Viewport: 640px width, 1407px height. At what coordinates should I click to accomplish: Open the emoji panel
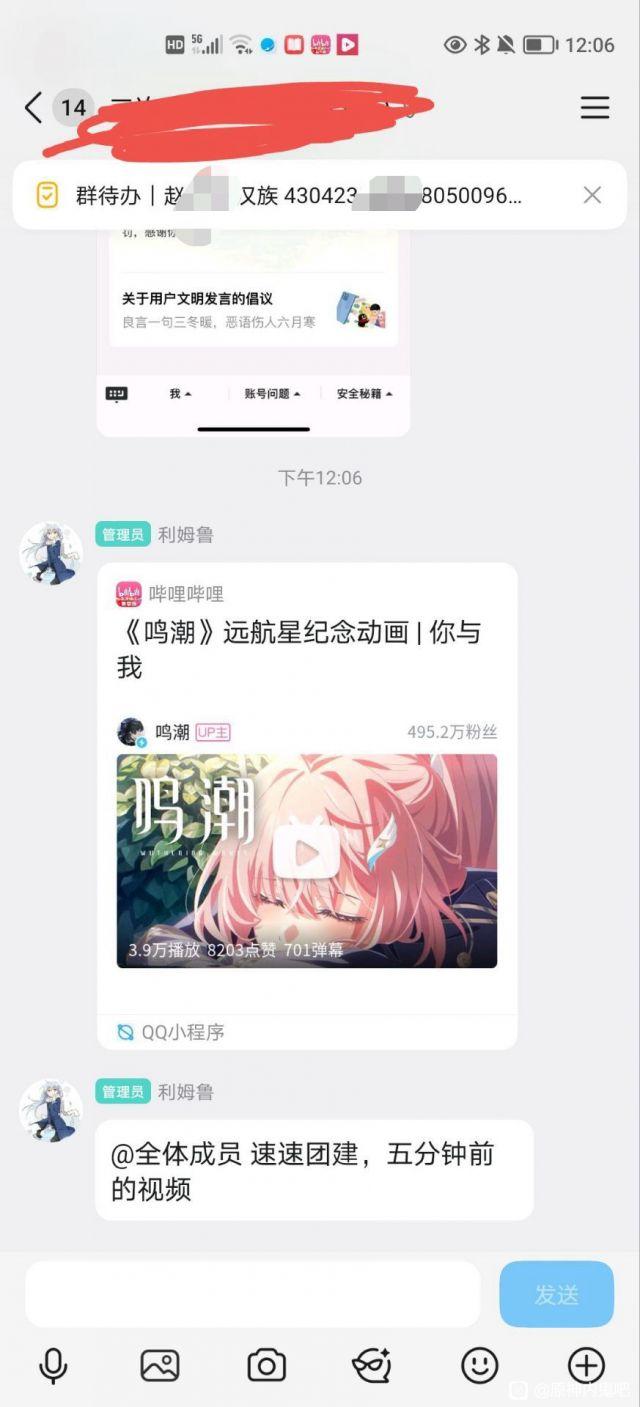pyautogui.click(x=480, y=1365)
